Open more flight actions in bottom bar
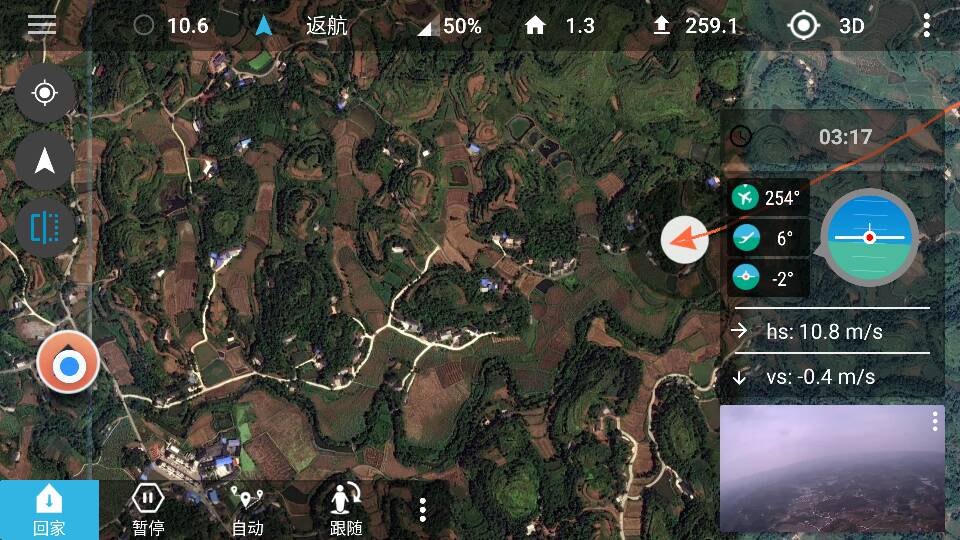 (x=422, y=510)
